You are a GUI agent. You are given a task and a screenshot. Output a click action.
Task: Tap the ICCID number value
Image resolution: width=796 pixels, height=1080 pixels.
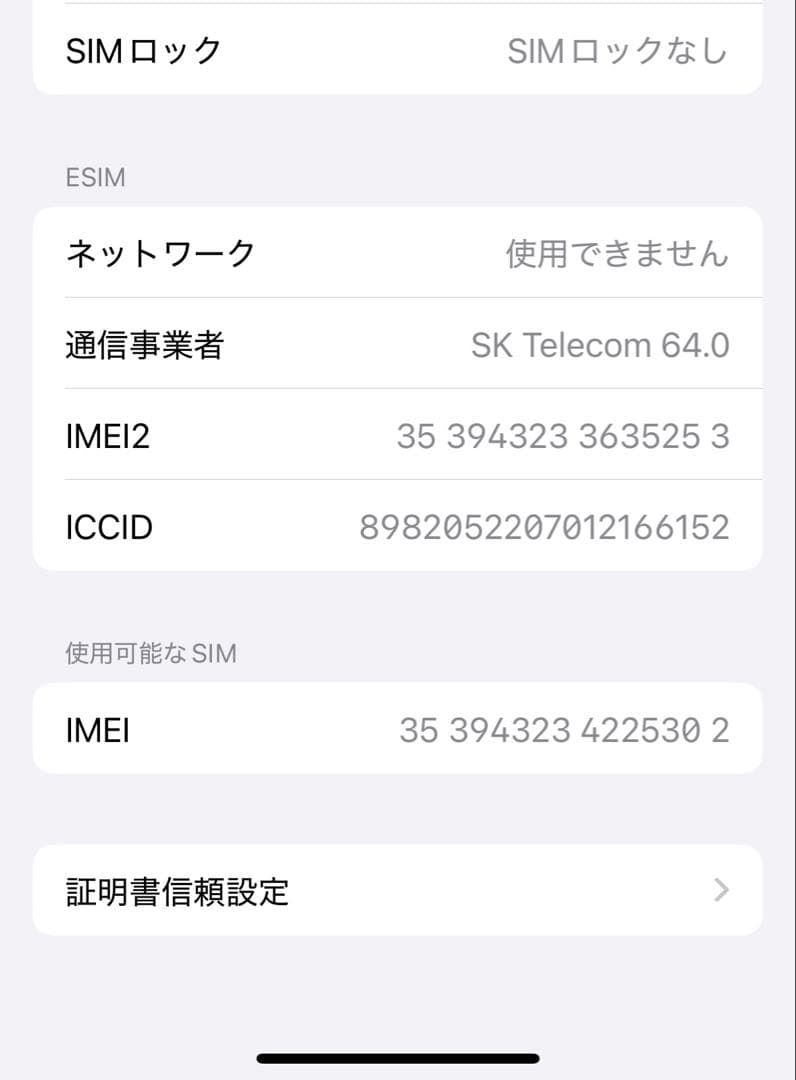(x=546, y=526)
